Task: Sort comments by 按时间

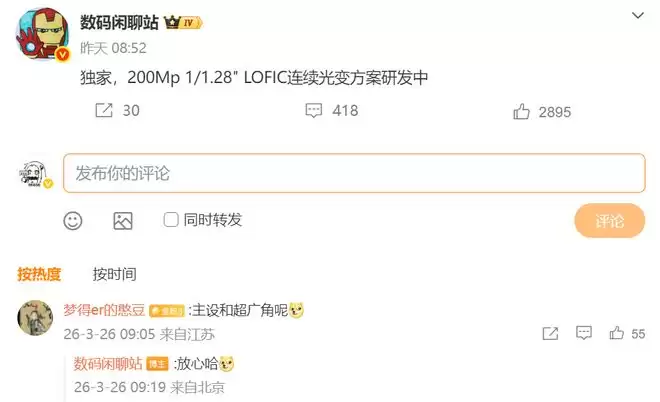Action: 114,274
